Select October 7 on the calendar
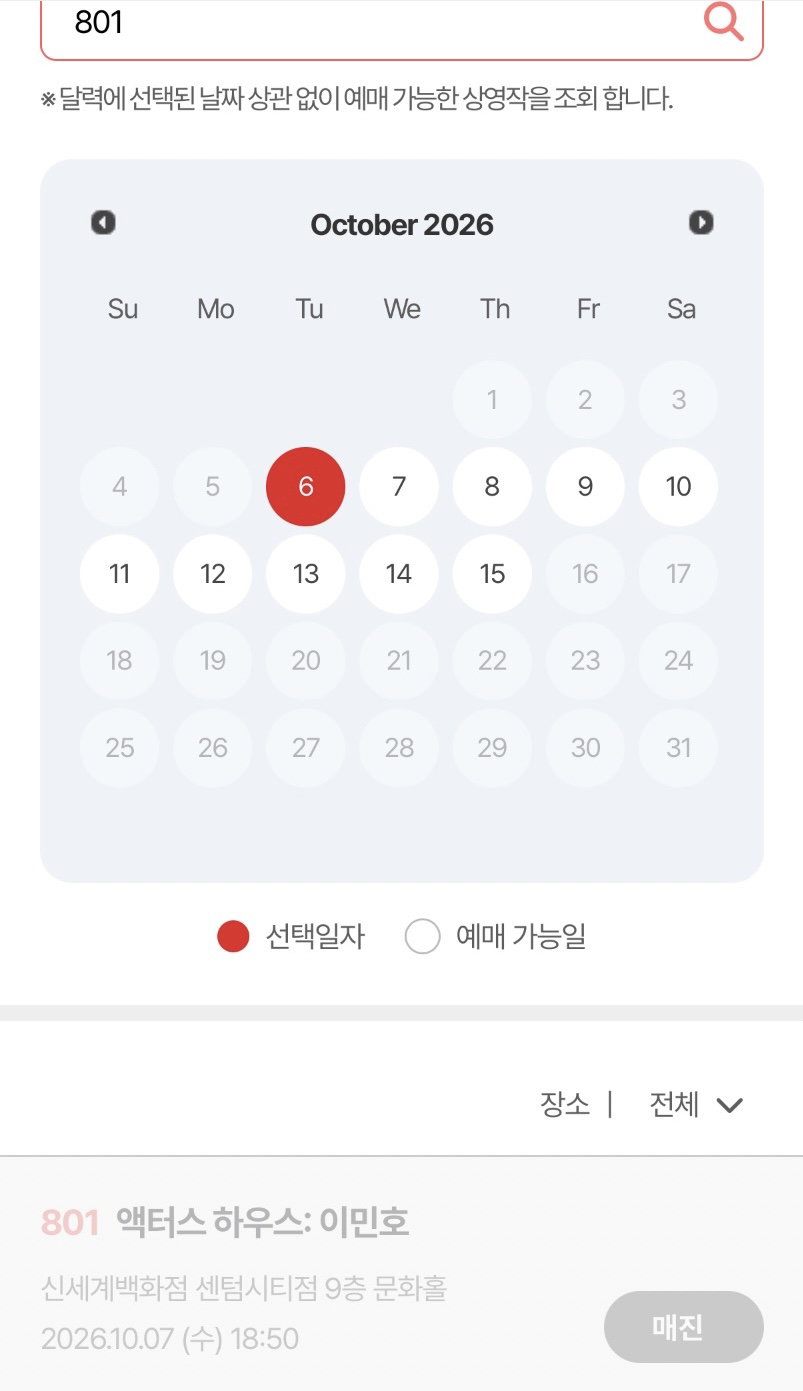 [x=399, y=487]
